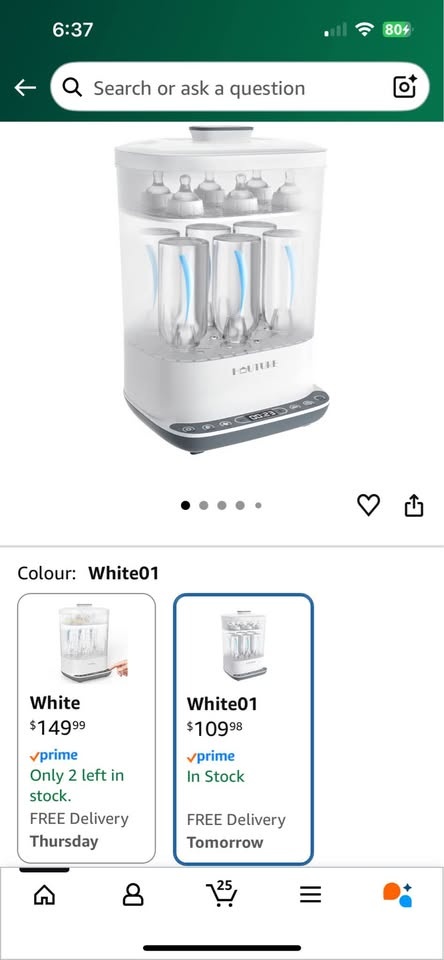This screenshot has height=960, width=444.
Task: Share this product
Action: click(414, 505)
